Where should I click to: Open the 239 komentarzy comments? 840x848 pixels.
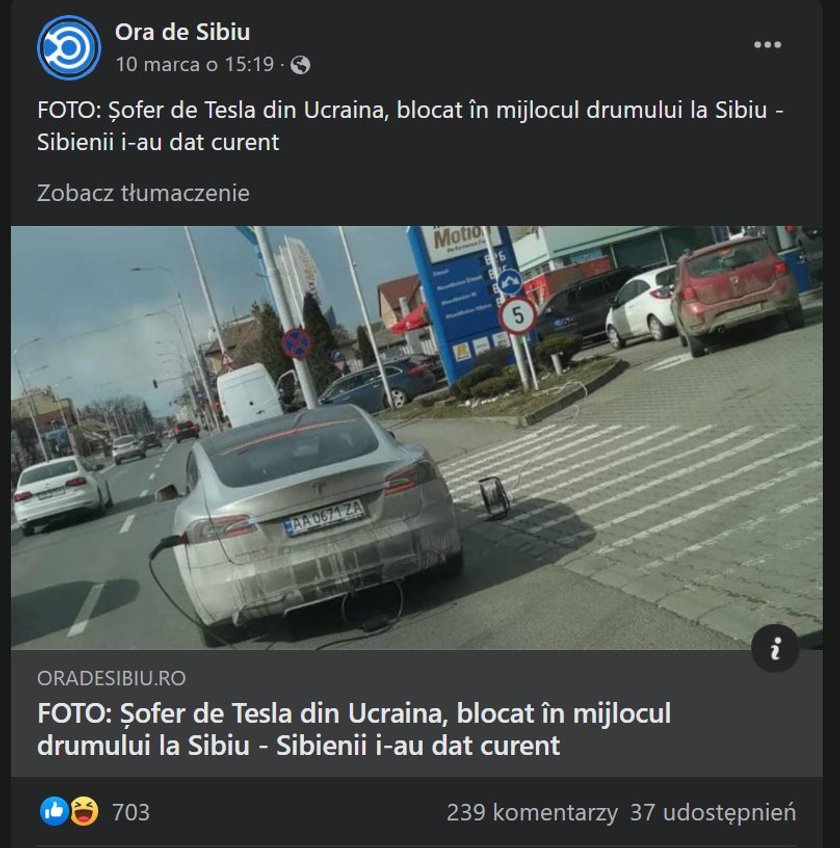(532, 813)
